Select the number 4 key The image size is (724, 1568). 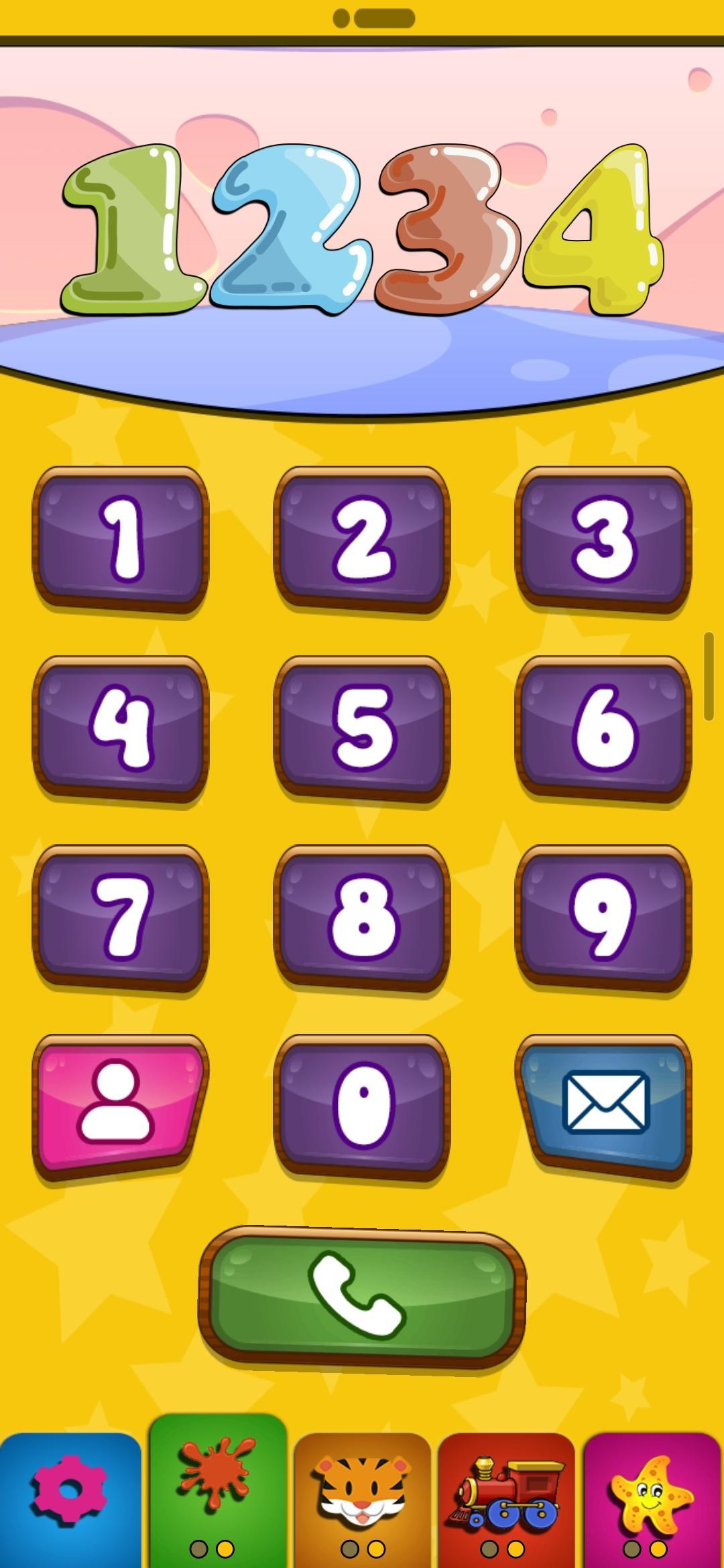coord(121,728)
